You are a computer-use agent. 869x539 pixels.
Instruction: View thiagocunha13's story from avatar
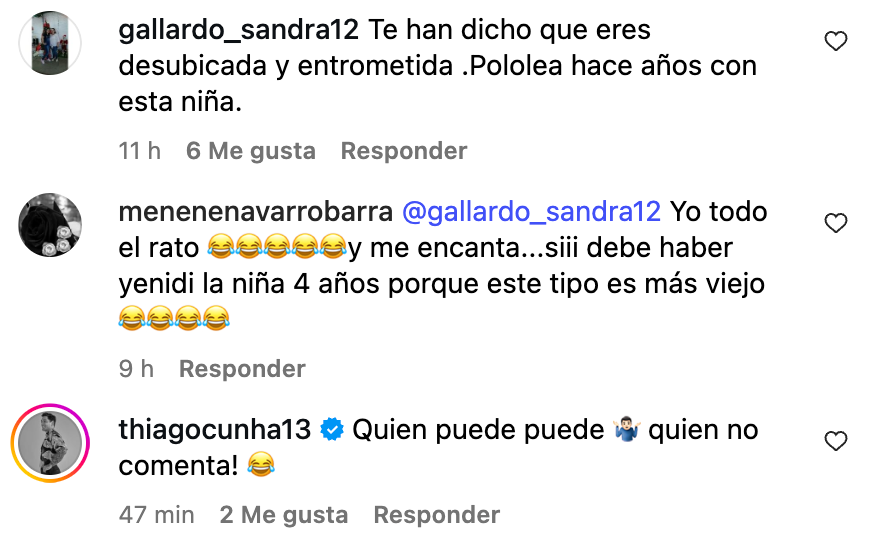[50, 443]
